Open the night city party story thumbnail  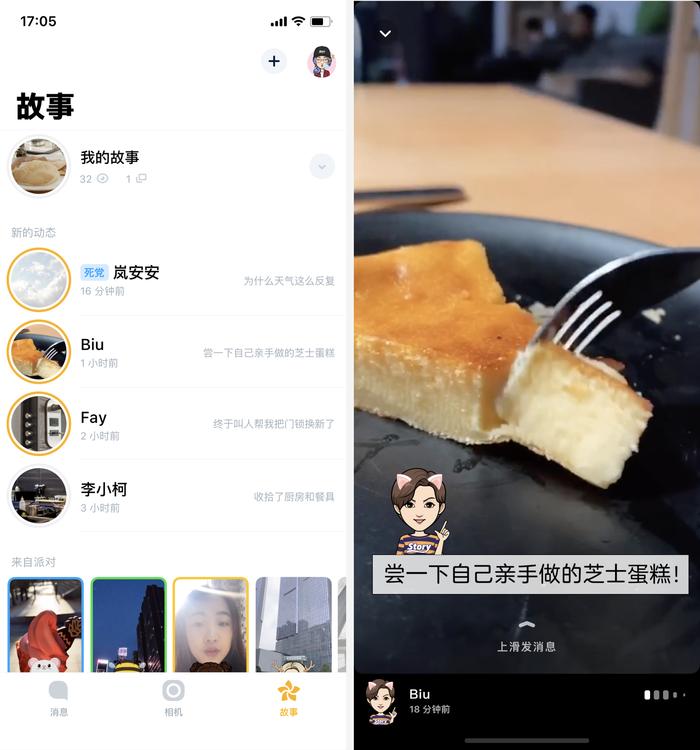[128, 624]
